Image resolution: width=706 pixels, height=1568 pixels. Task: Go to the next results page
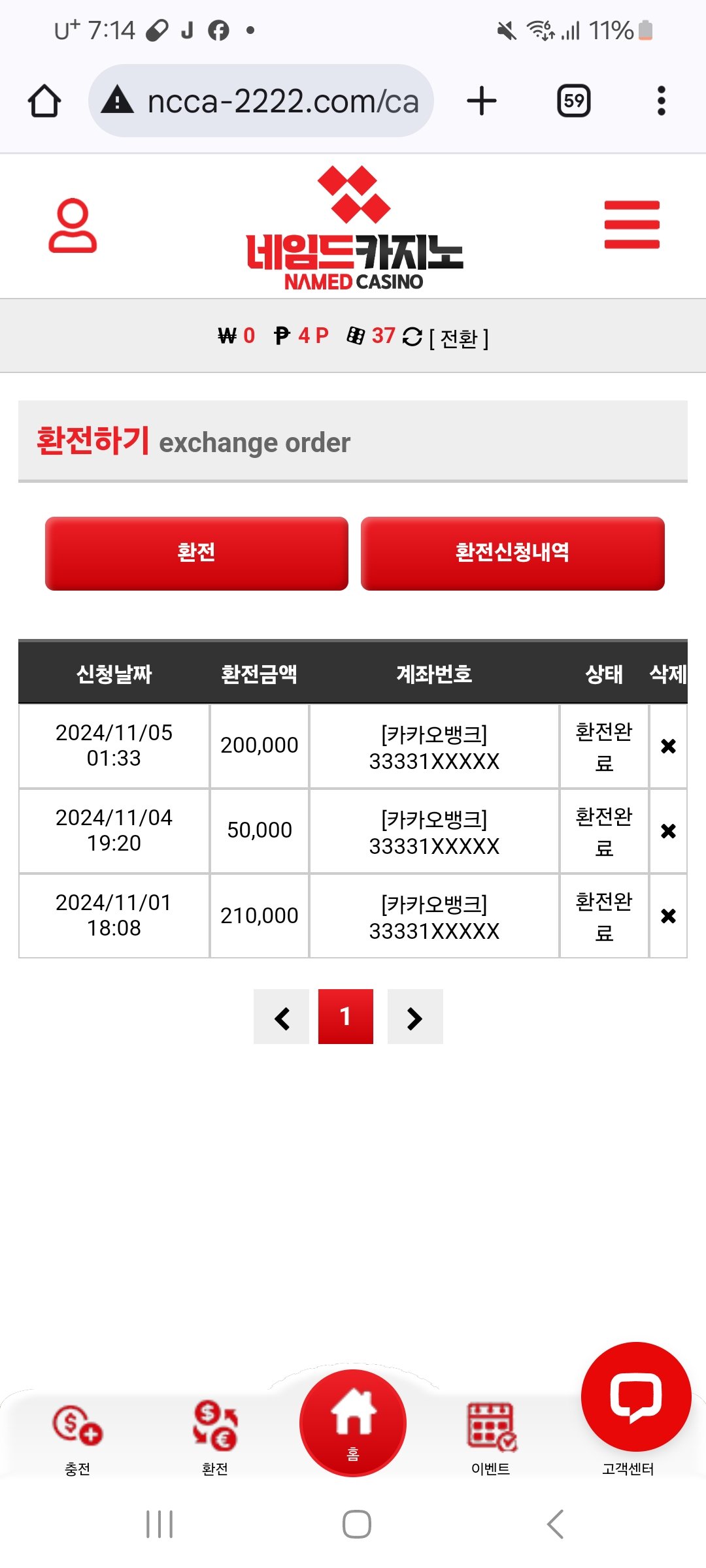[x=414, y=1017]
